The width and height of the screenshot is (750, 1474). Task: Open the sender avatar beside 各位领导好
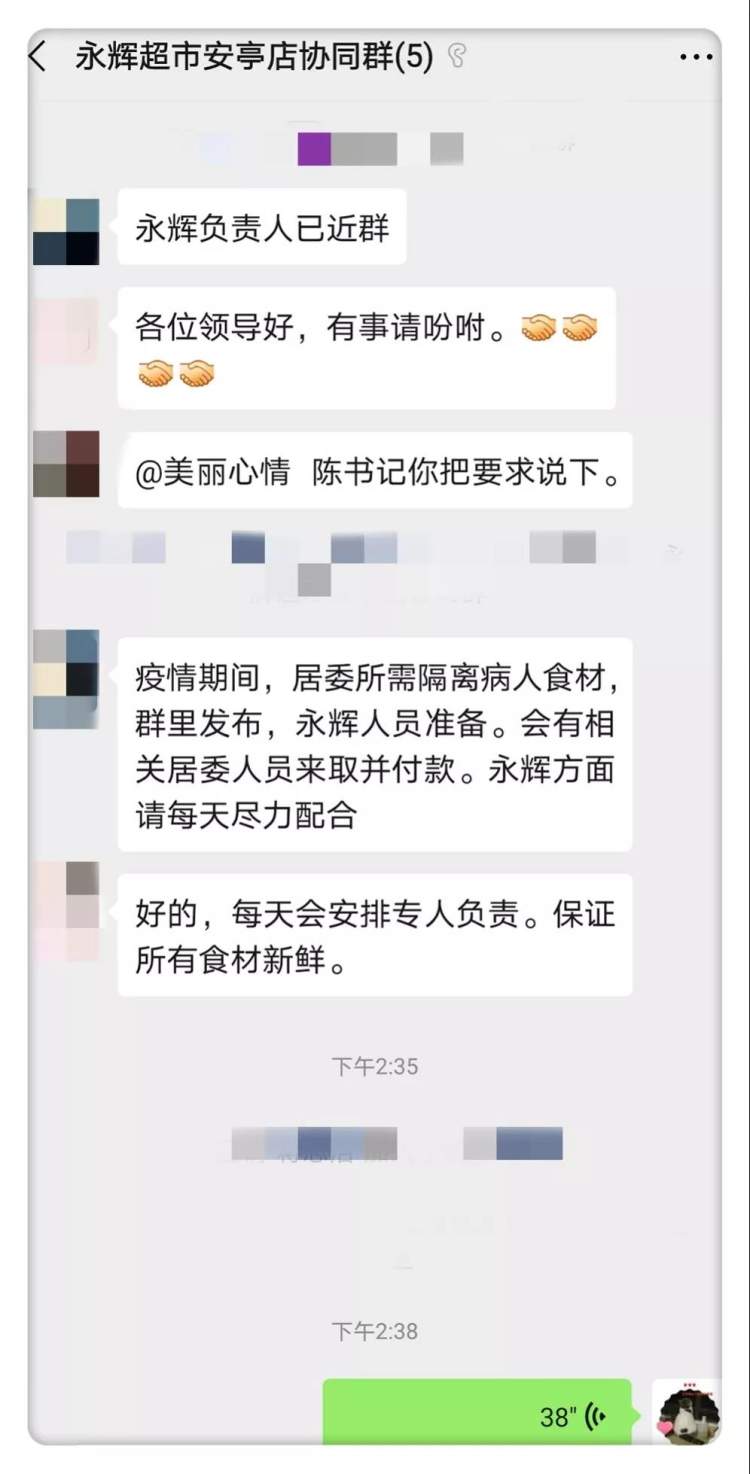point(66,331)
